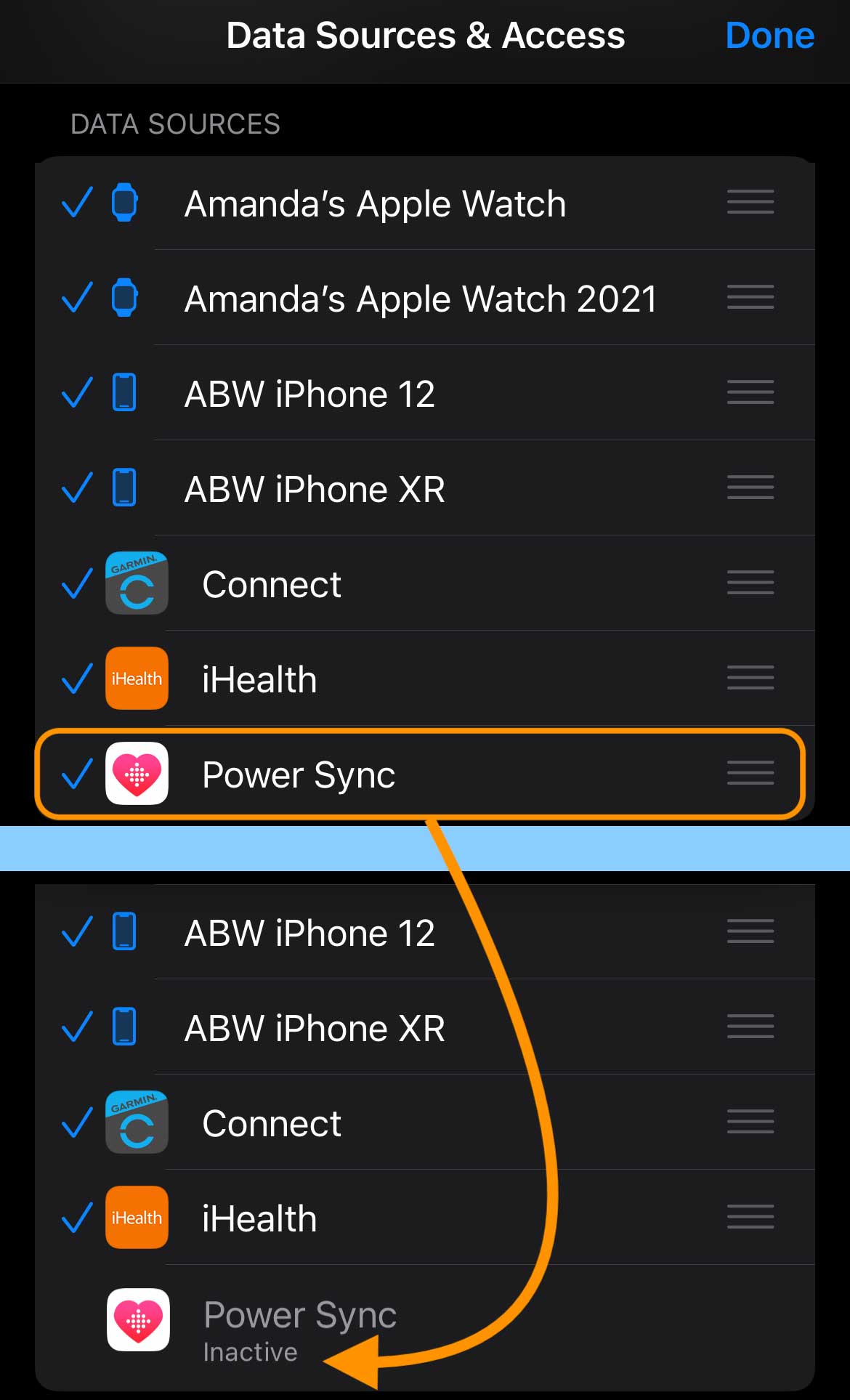Uncheck Amanda's Apple Watch data source
Viewport: 850px width, 1400px height.
(78, 204)
